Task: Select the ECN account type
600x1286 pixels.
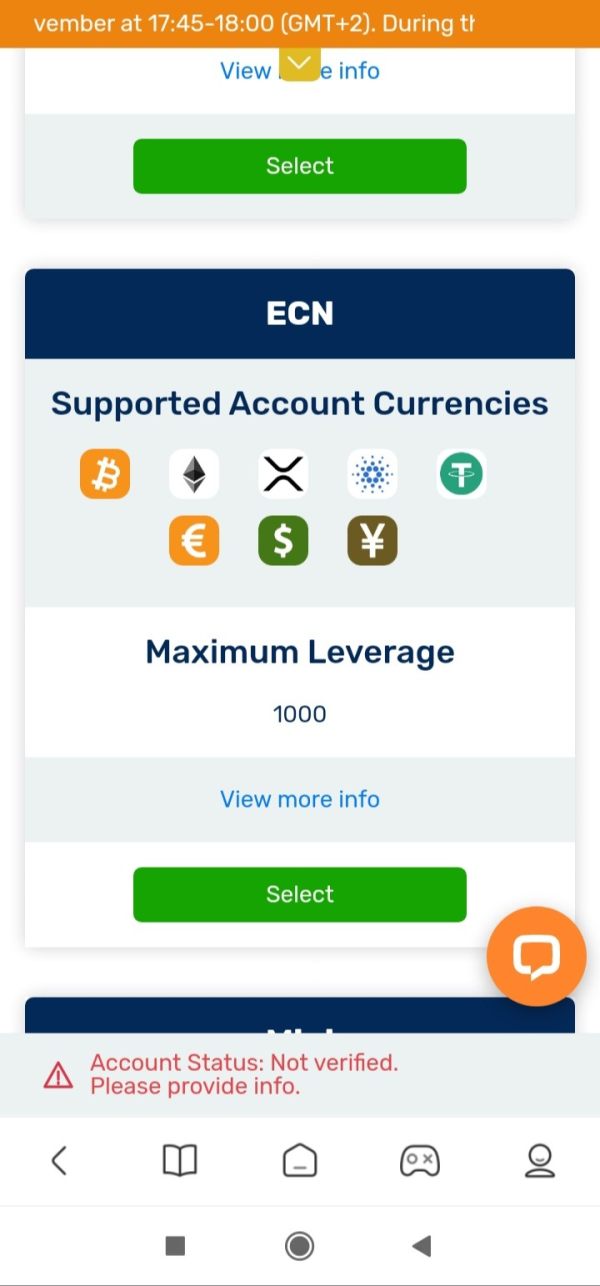Action: (300, 894)
